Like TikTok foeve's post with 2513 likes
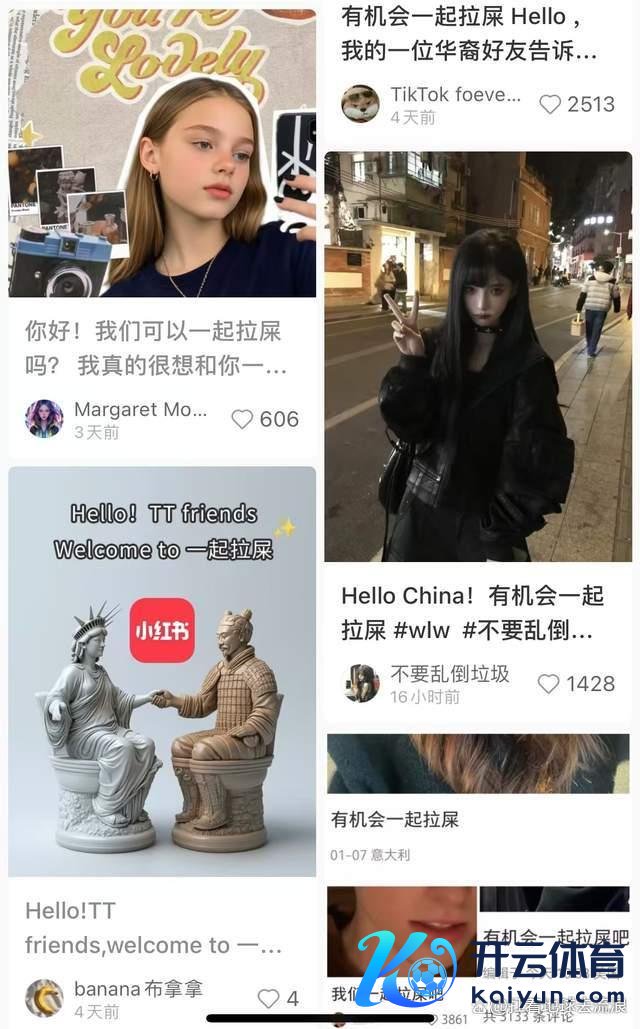 [550, 104]
